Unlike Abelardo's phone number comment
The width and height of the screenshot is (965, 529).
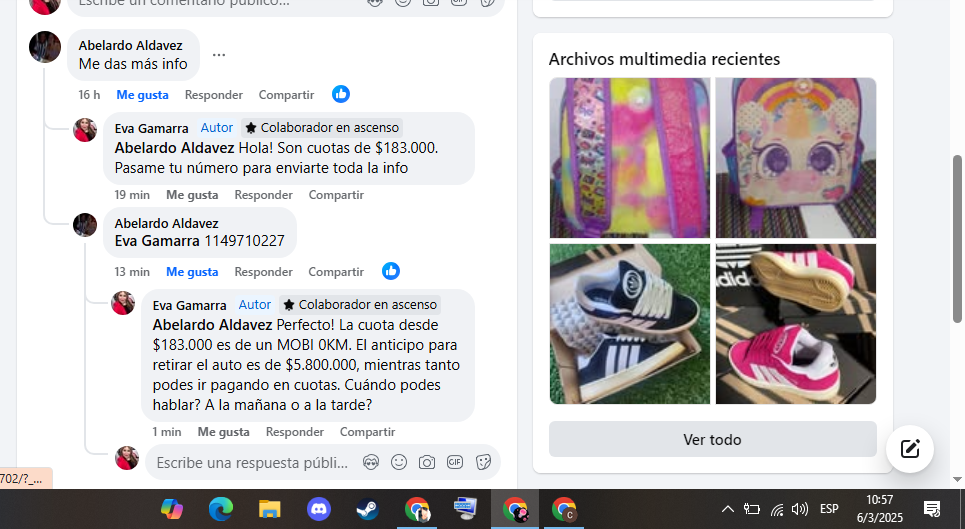click(x=191, y=272)
